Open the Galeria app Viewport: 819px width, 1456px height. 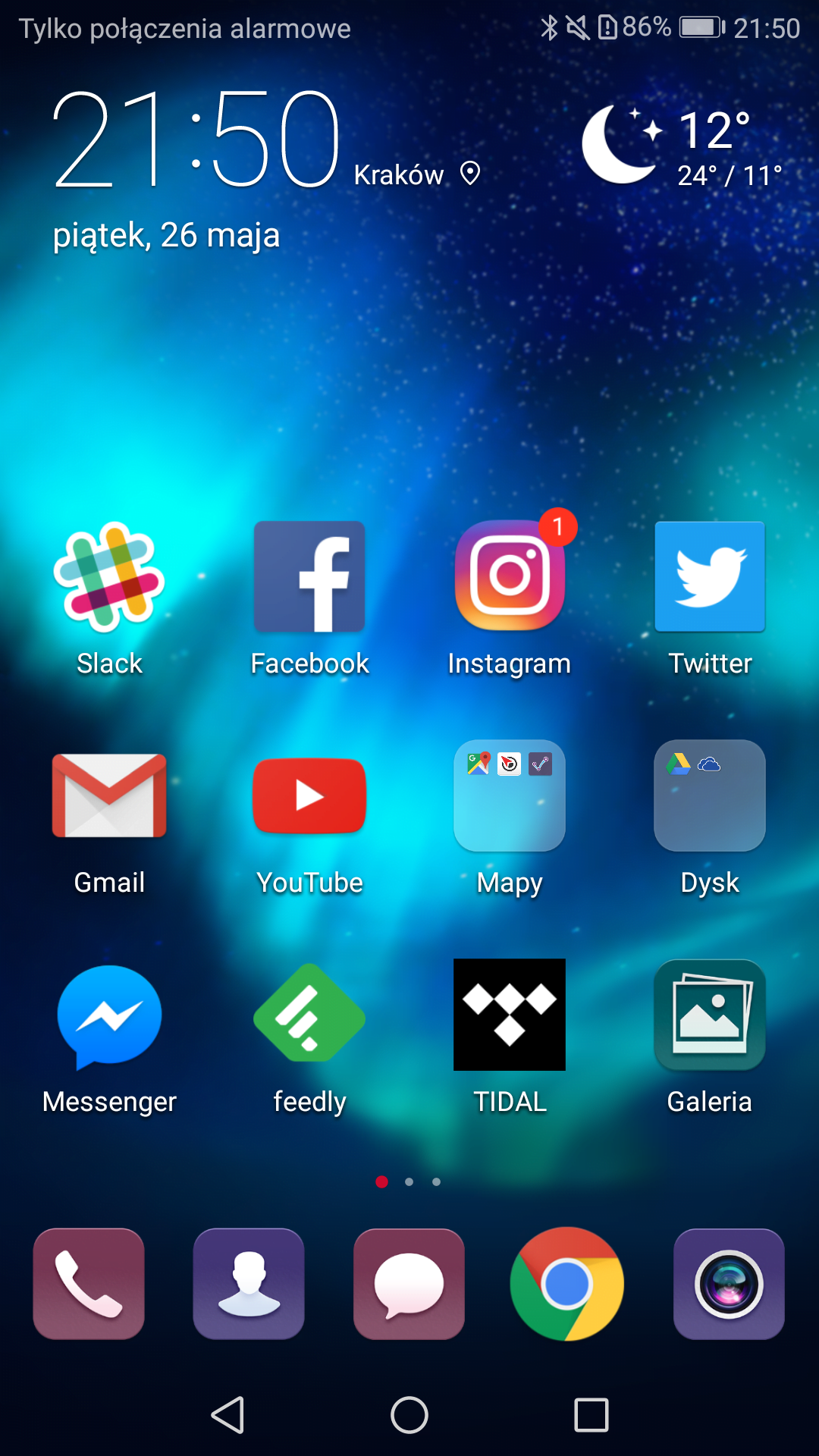710,1015
